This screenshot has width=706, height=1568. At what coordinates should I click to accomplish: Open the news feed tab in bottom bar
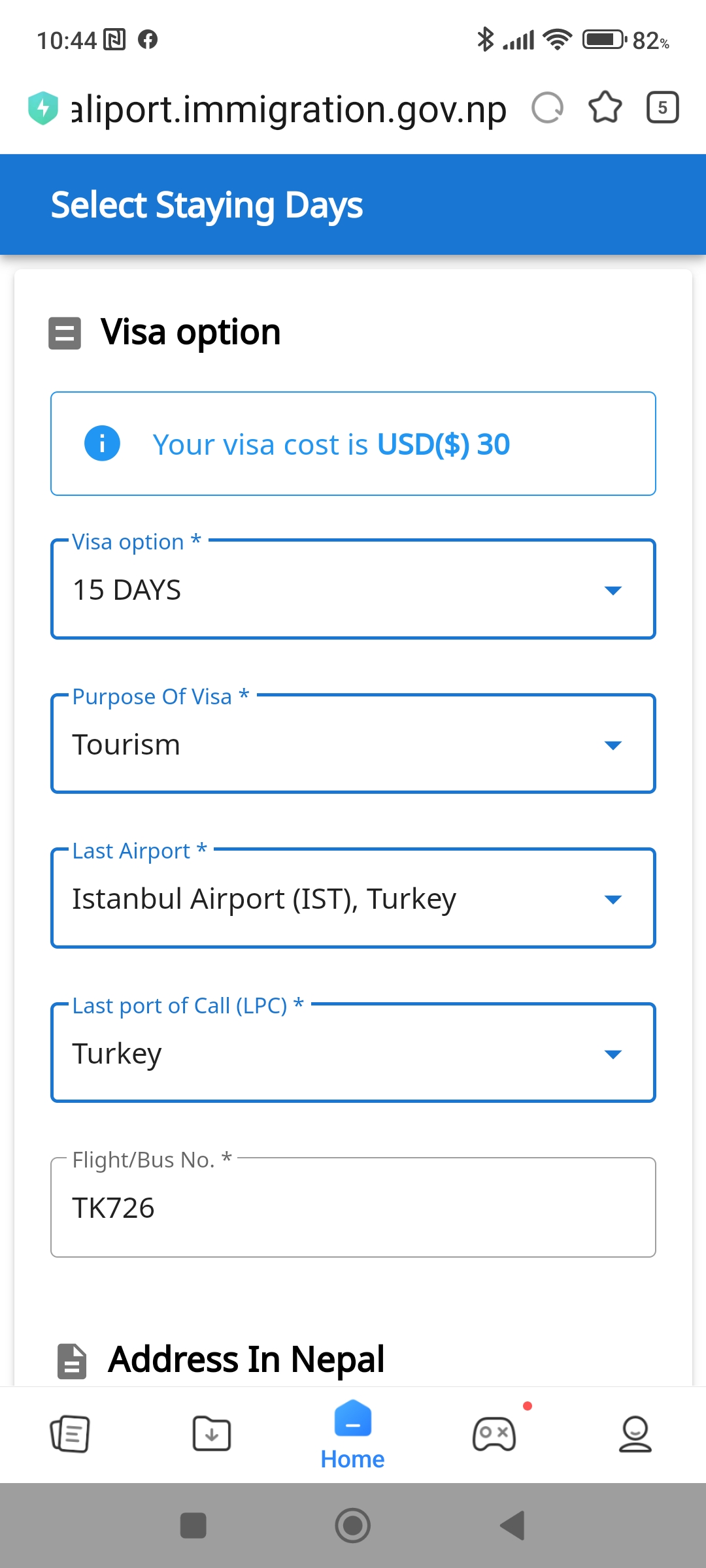[70, 1434]
